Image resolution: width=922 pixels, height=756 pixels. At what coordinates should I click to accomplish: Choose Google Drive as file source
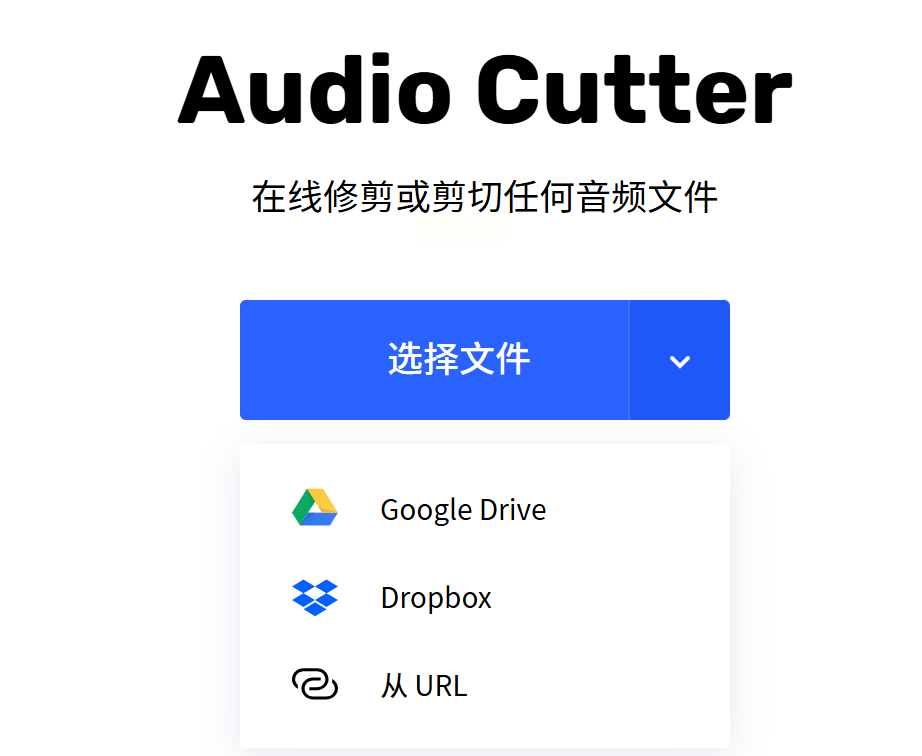462,509
